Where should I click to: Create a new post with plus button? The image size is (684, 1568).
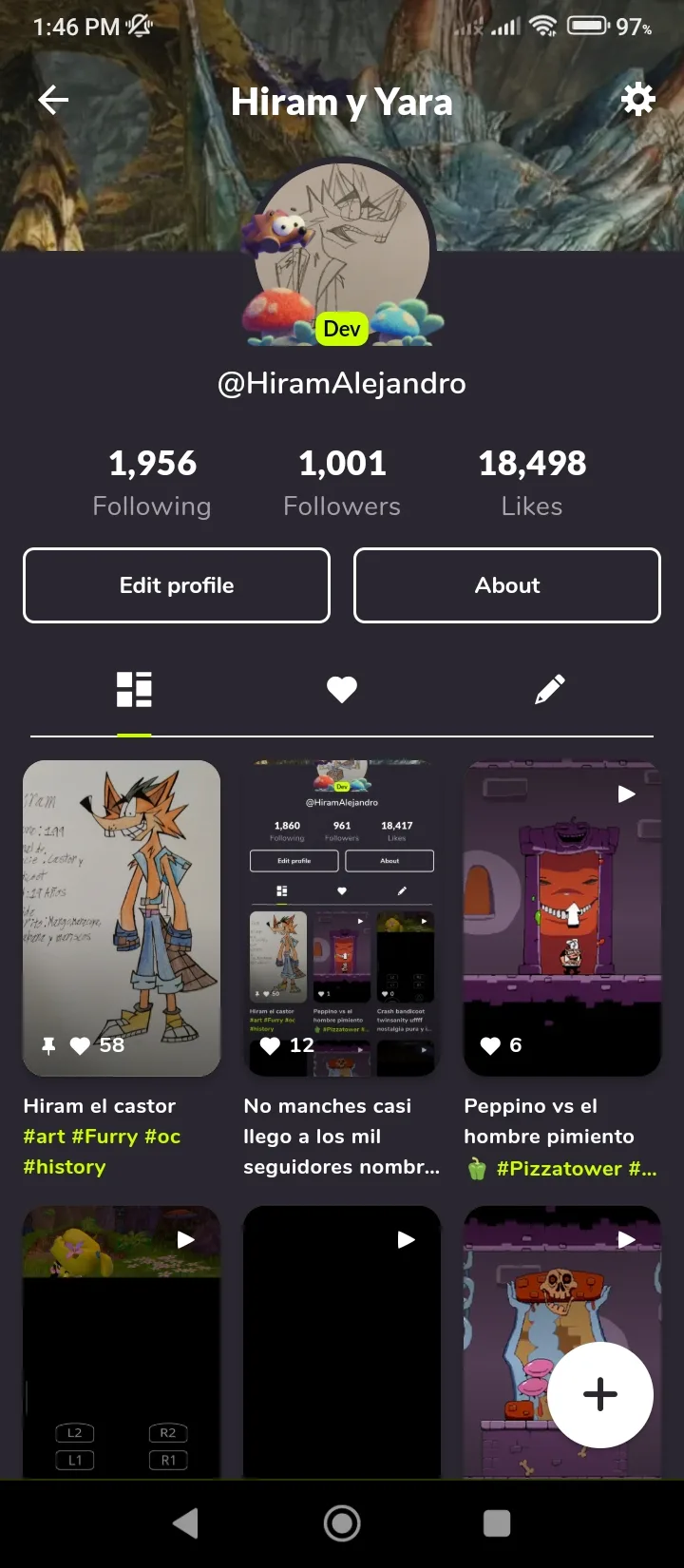[600, 1394]
